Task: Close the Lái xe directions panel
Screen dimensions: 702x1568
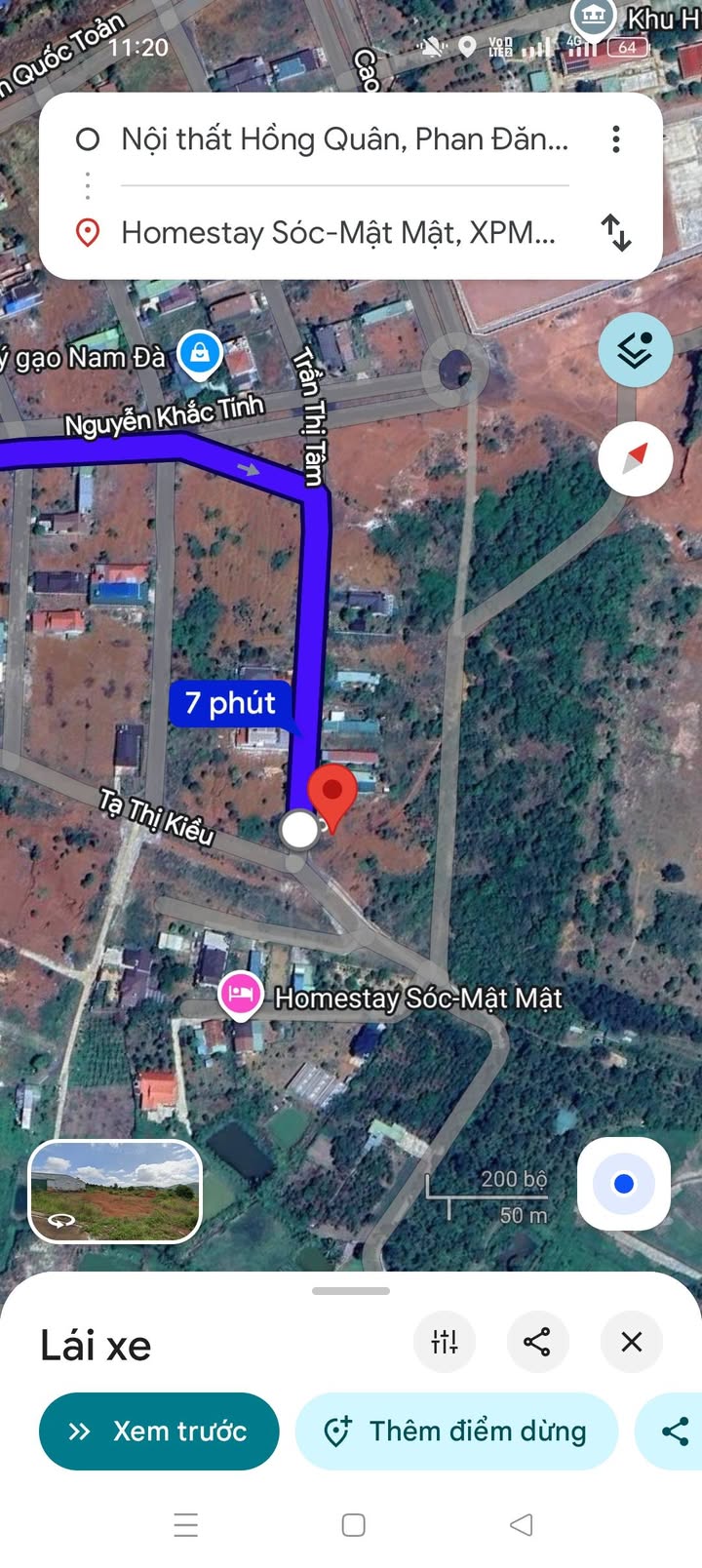Action: (632, 1342)
